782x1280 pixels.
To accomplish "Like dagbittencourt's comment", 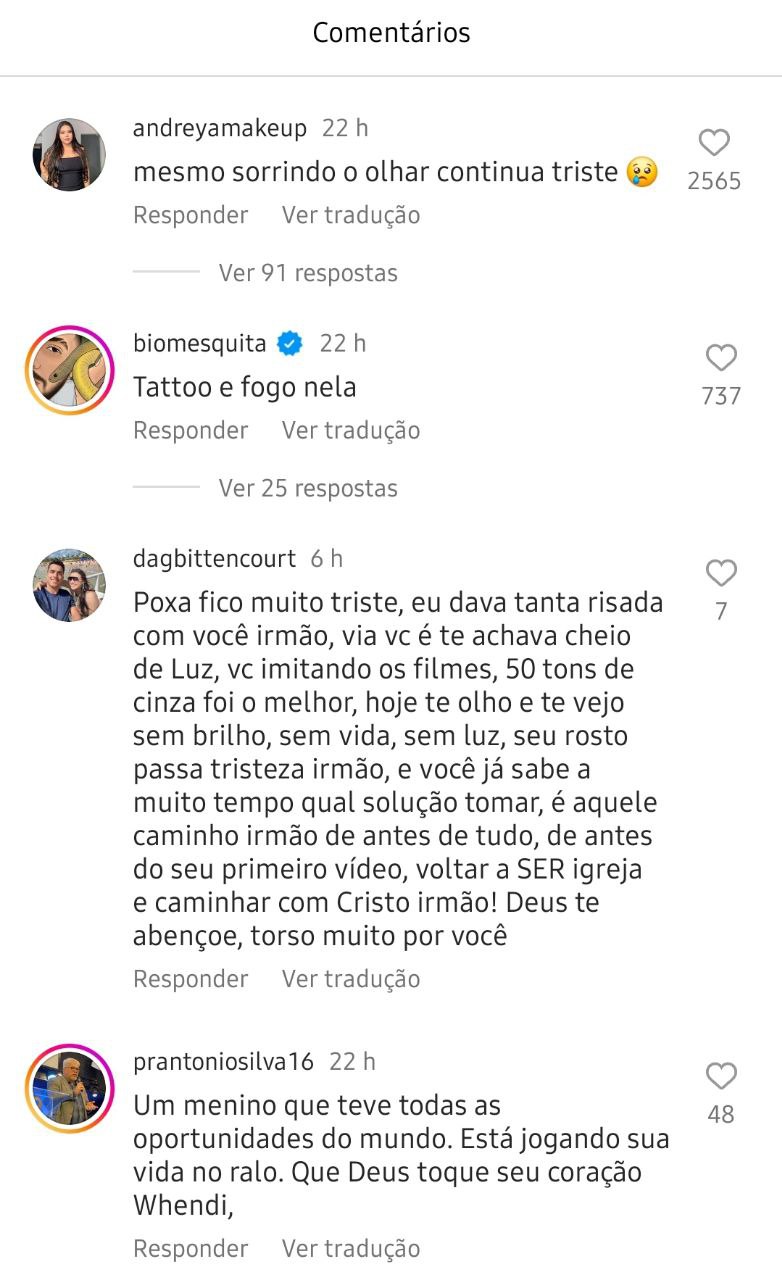I will [x=721, y=574].
